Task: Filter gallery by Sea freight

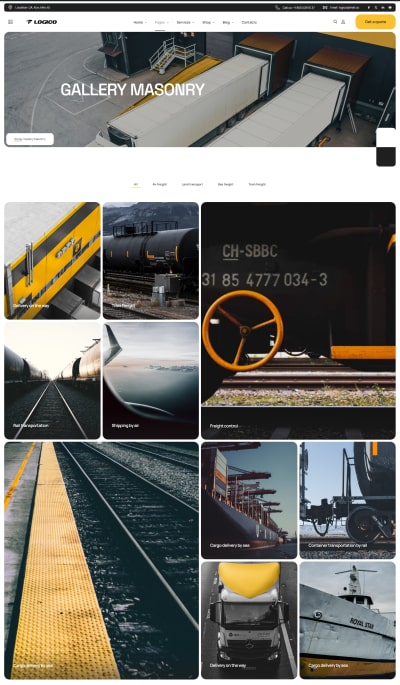Action: click(225, 184)
